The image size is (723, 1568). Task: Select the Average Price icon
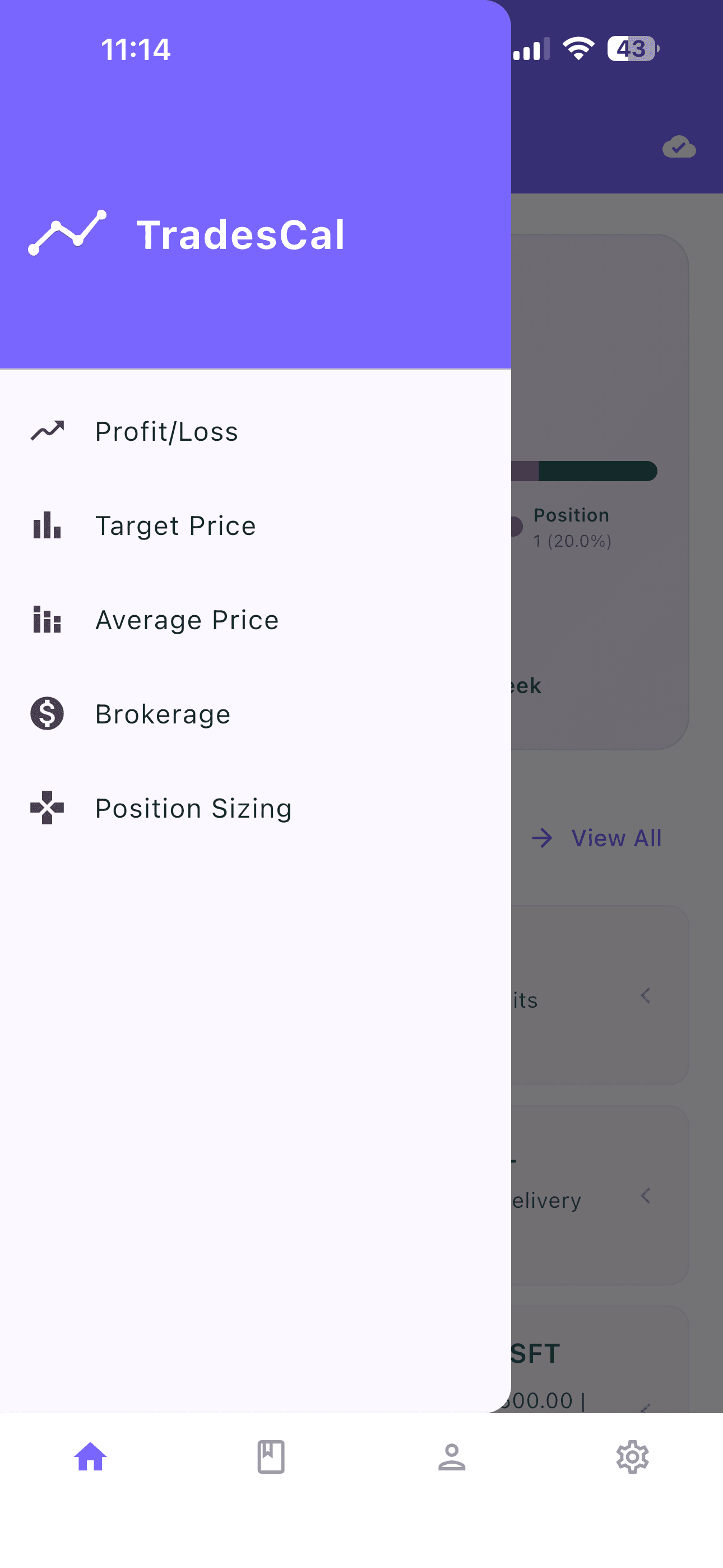[x=47, y=620]
